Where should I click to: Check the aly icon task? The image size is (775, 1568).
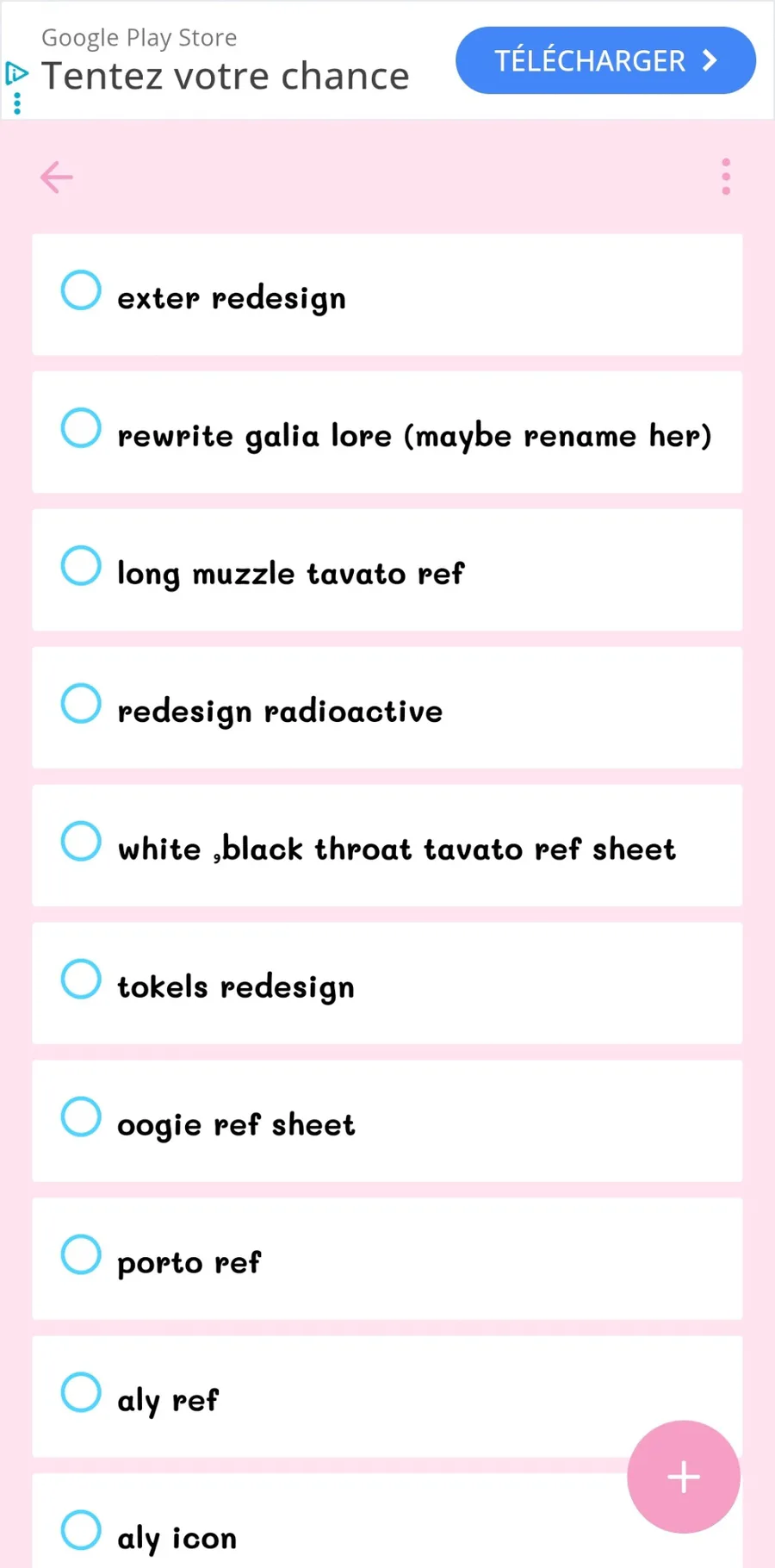pyautogui.click(x=81, y=1530)
